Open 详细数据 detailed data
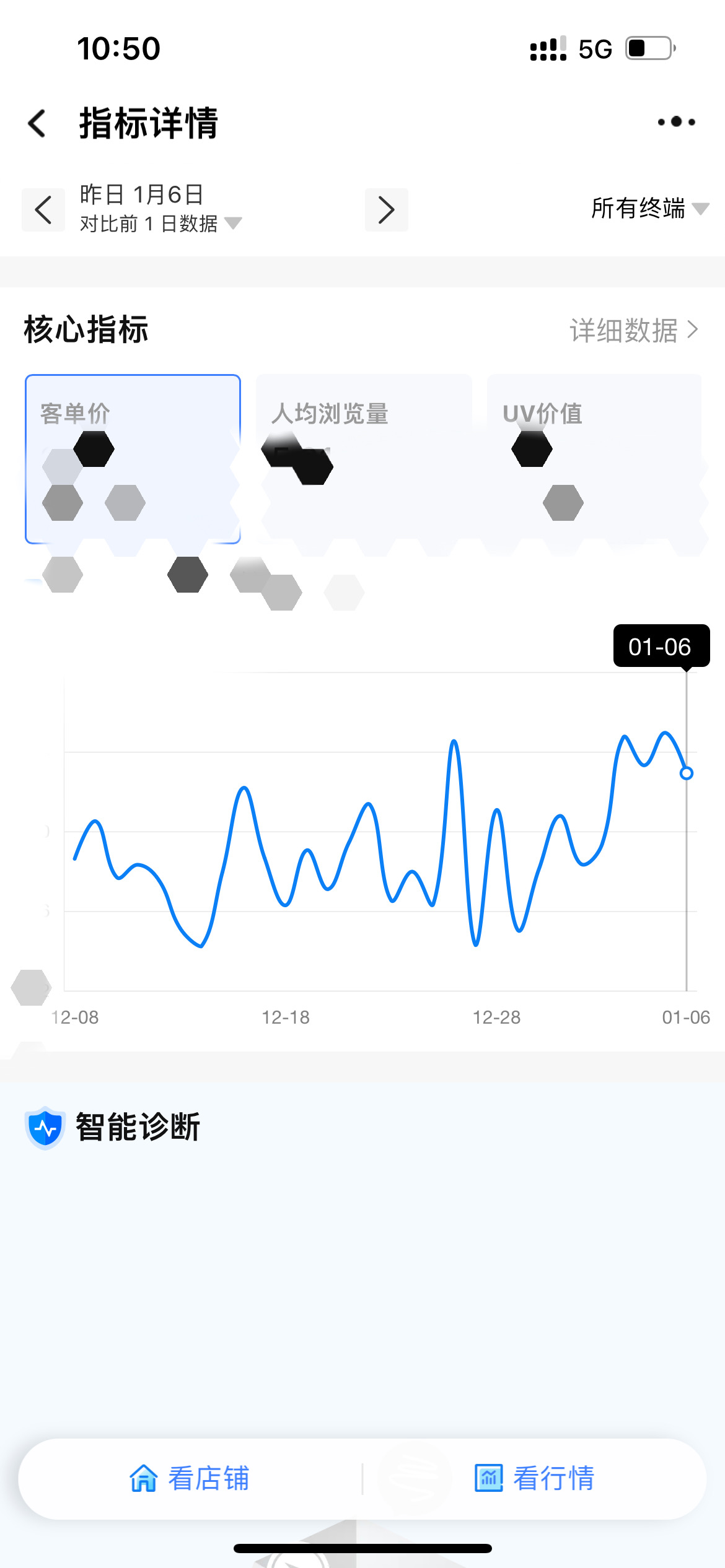725x1568 pixels. pos(633,331)
